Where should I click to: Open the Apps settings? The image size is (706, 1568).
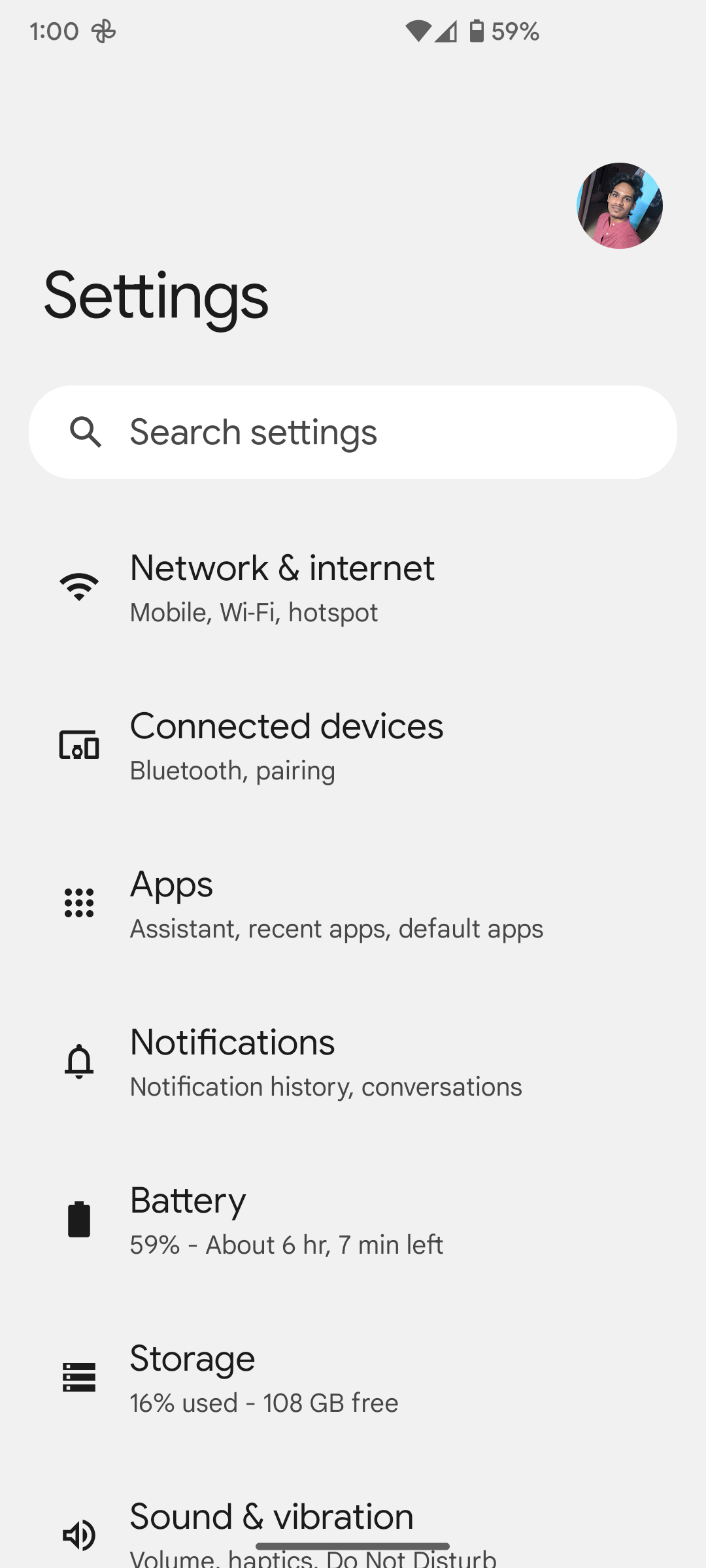tap(171, 903)
